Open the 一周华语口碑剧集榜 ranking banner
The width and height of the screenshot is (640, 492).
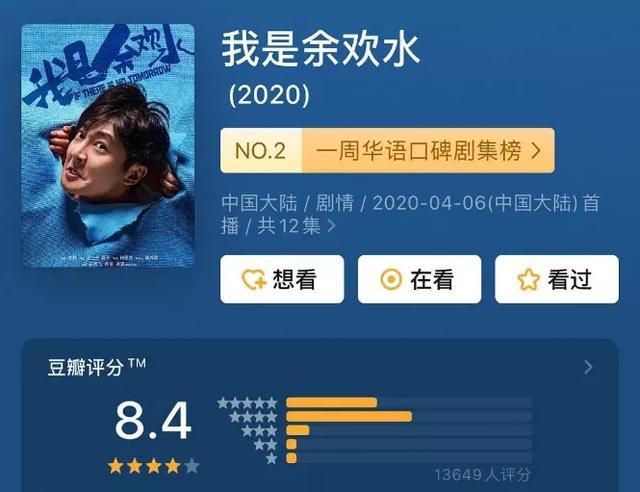[387, 151]
